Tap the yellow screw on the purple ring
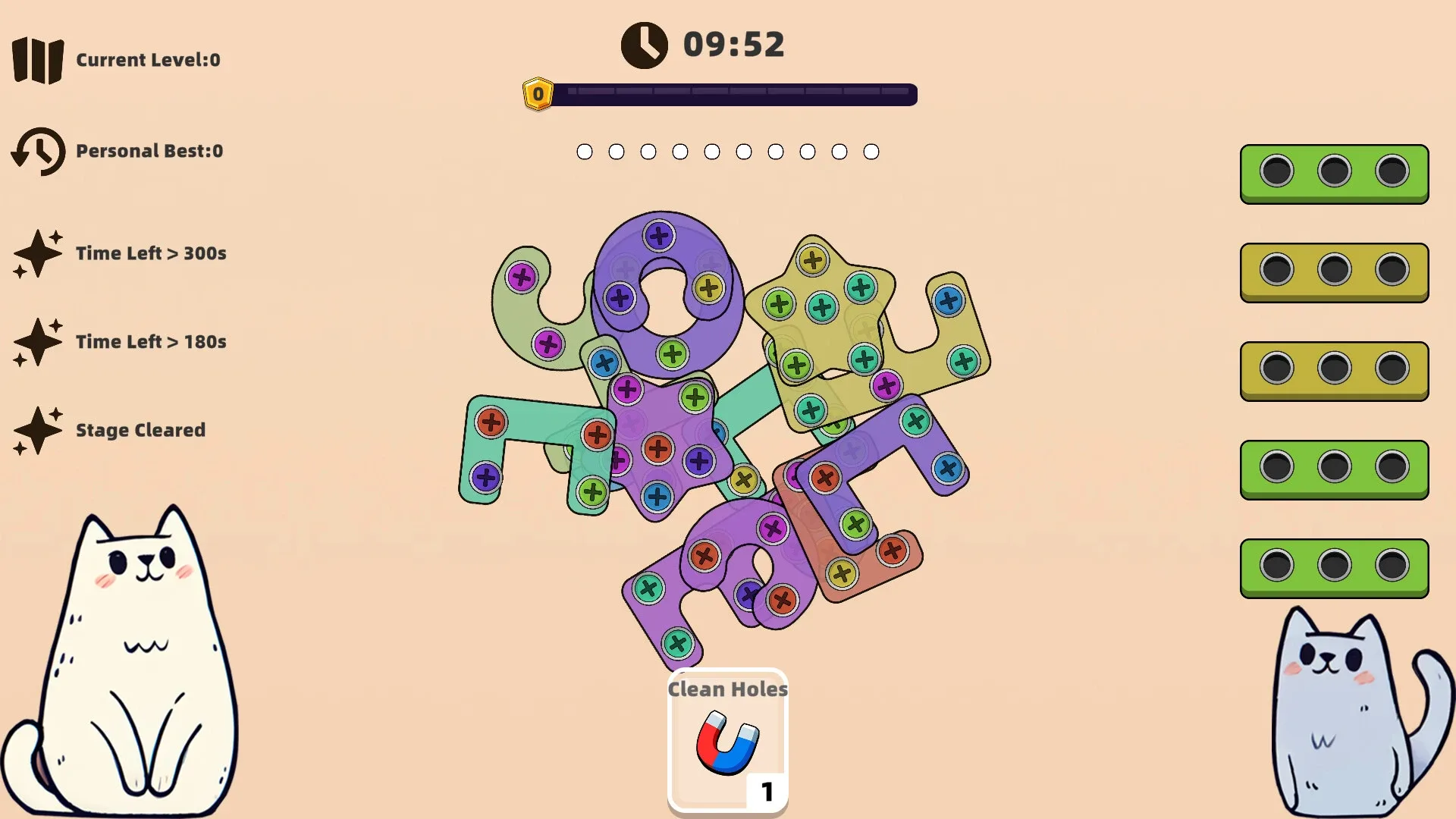The width and height of the screenshot is (1456, 819). point(708,288)
